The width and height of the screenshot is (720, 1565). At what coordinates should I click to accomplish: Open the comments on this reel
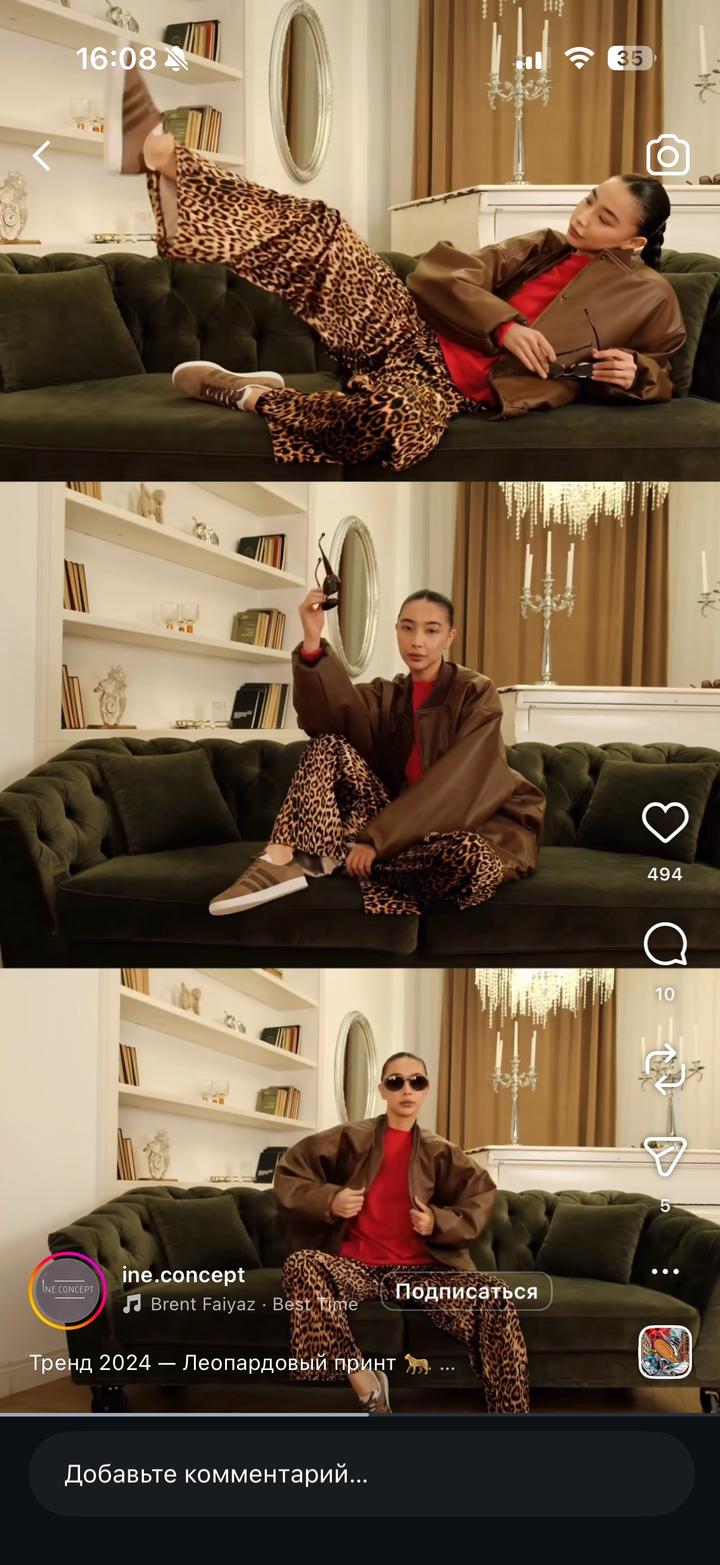tap(665, 944)
